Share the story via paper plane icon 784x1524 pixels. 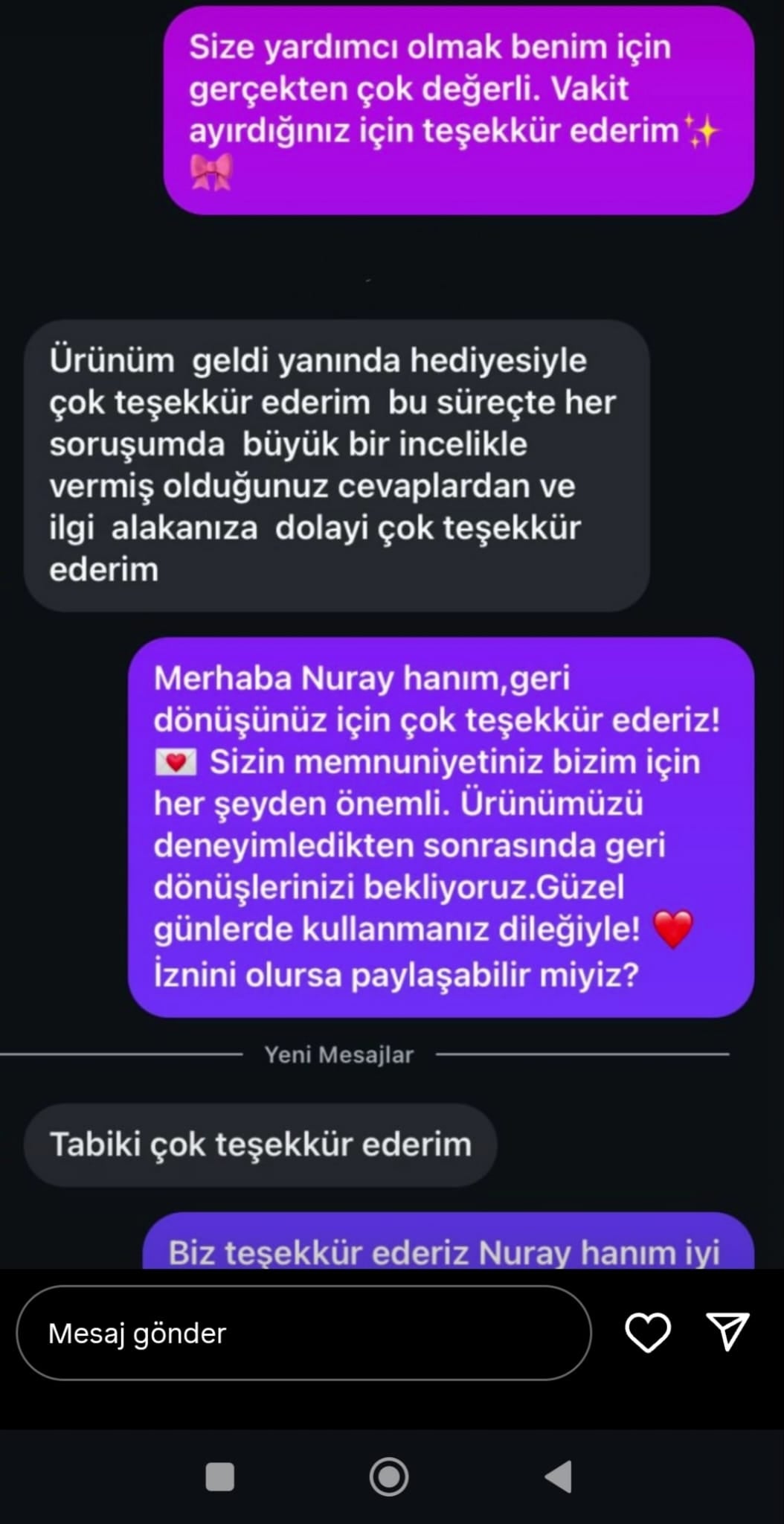727,1331
